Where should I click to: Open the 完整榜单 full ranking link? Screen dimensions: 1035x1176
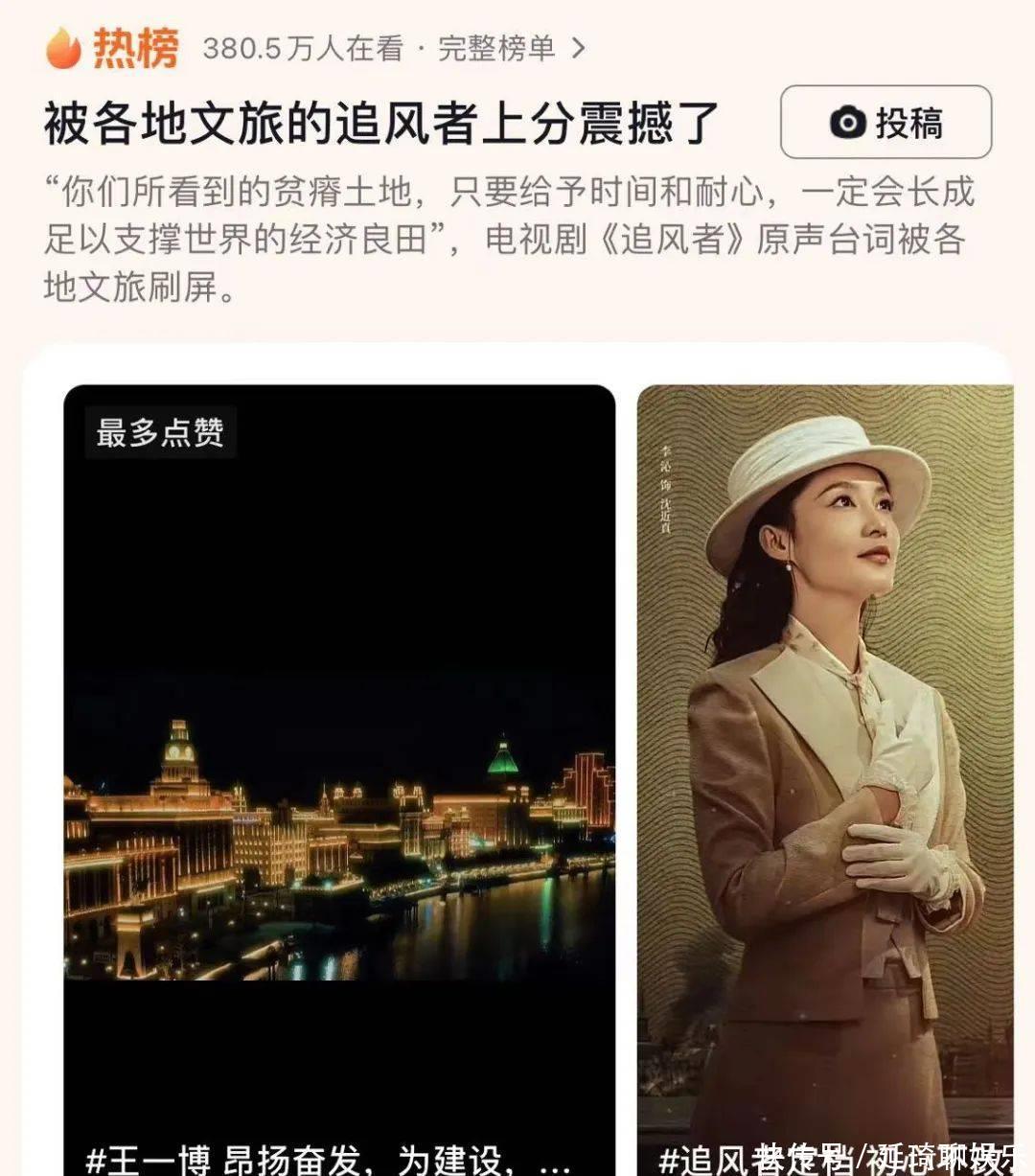tap(511, 48)
